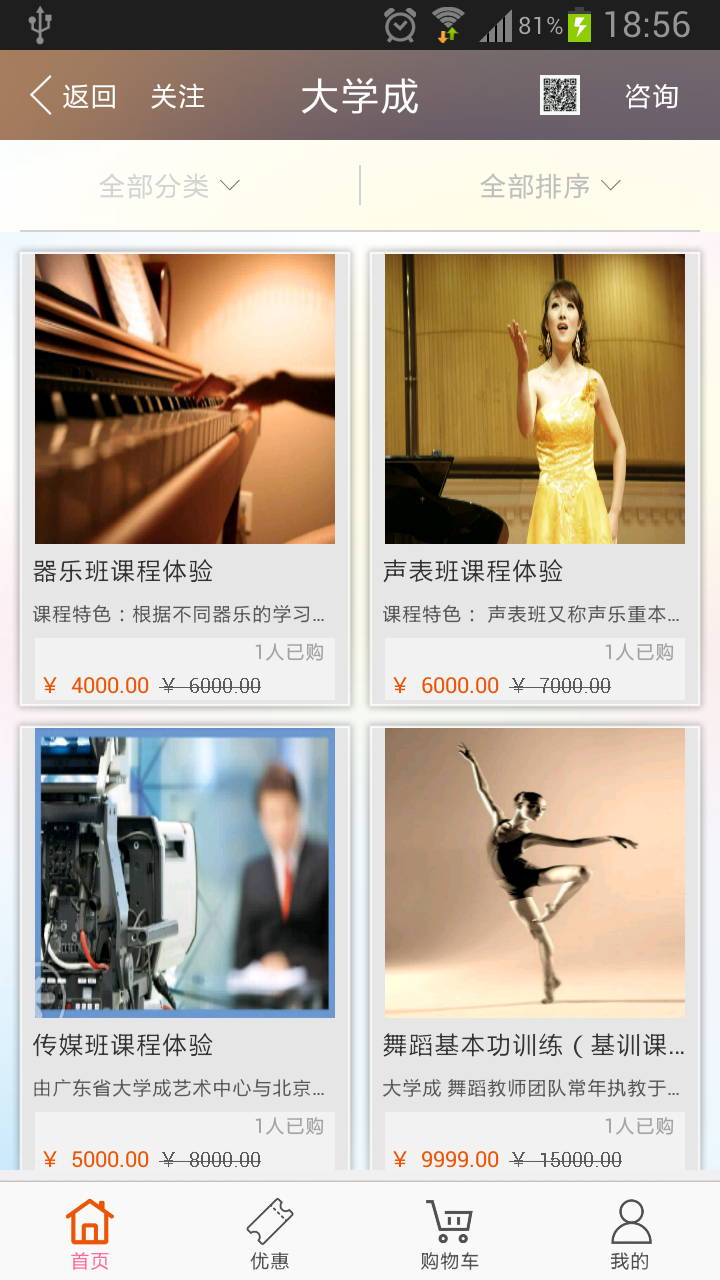Image resolution: width=720 pixels, height=1280 pixels.
Task: Expand the 全部排序 sorting dropdown
Action: pyautogui.click(x=550, y=186)
